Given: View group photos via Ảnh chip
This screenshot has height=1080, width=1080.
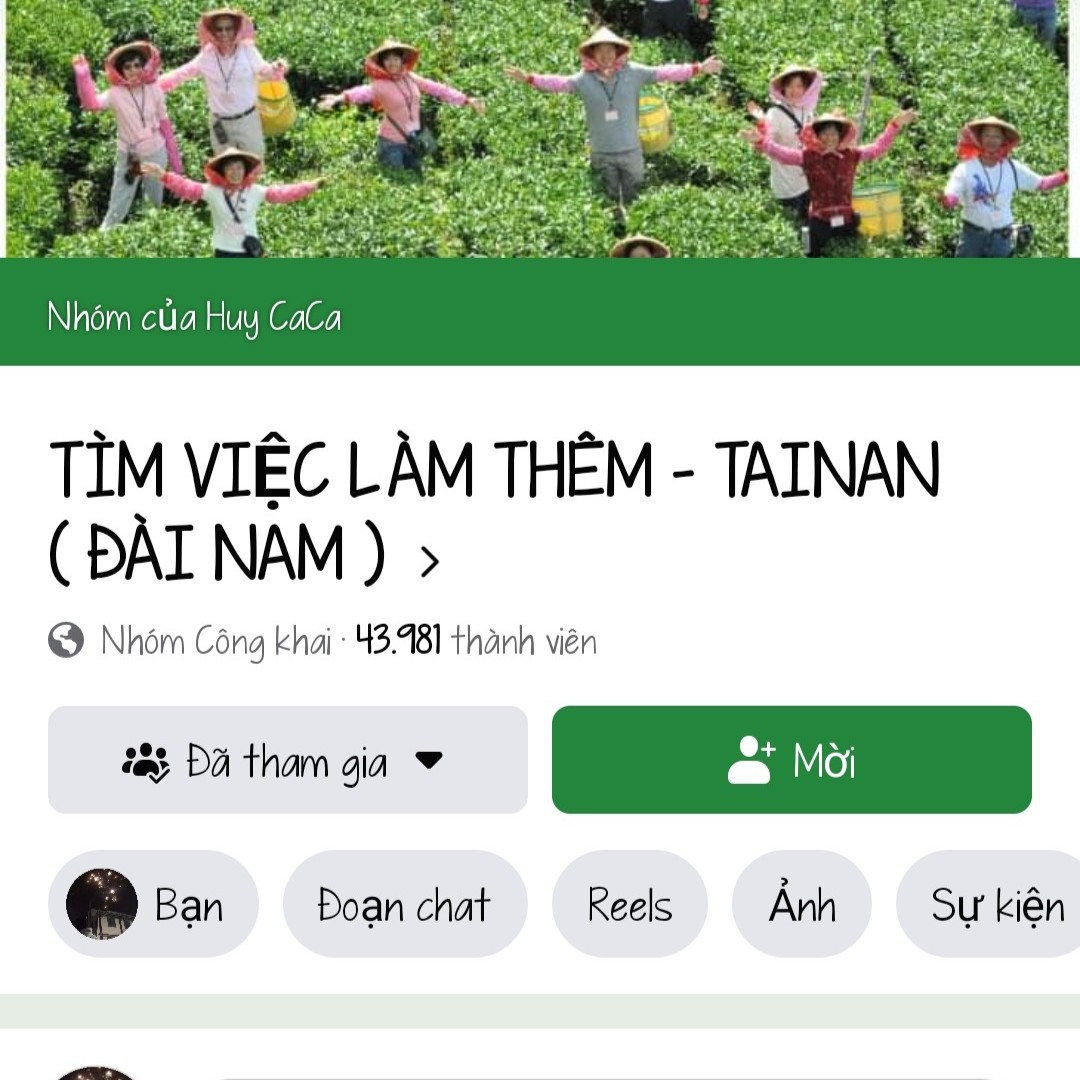Looking at the screenshot, I should pyautogui.click(x=802, y=905).
